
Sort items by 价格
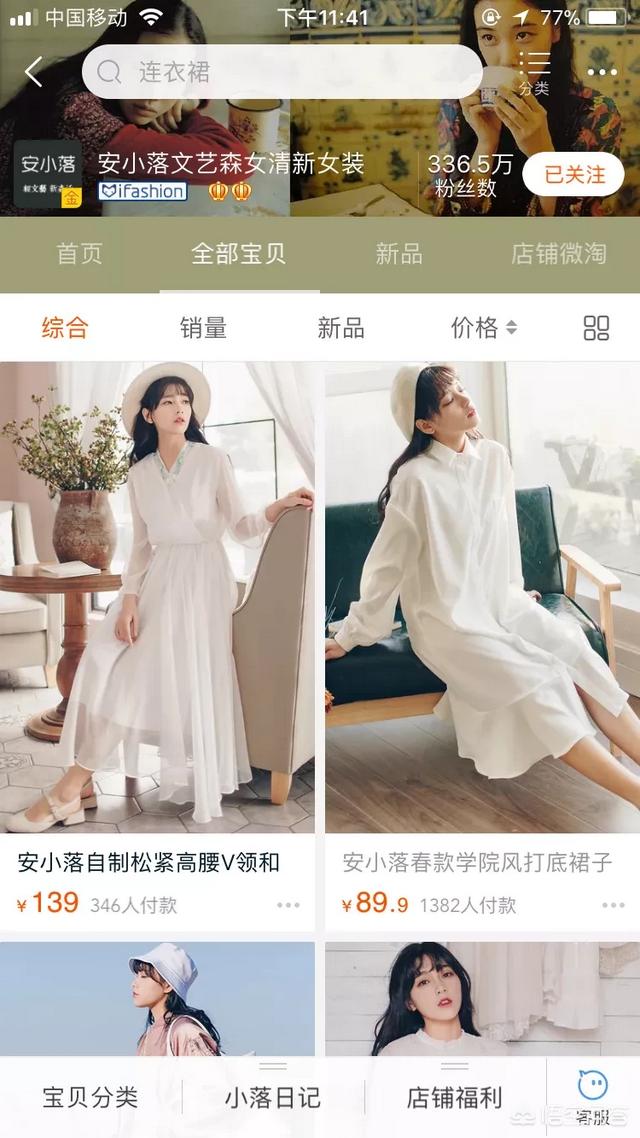point(484,327)
